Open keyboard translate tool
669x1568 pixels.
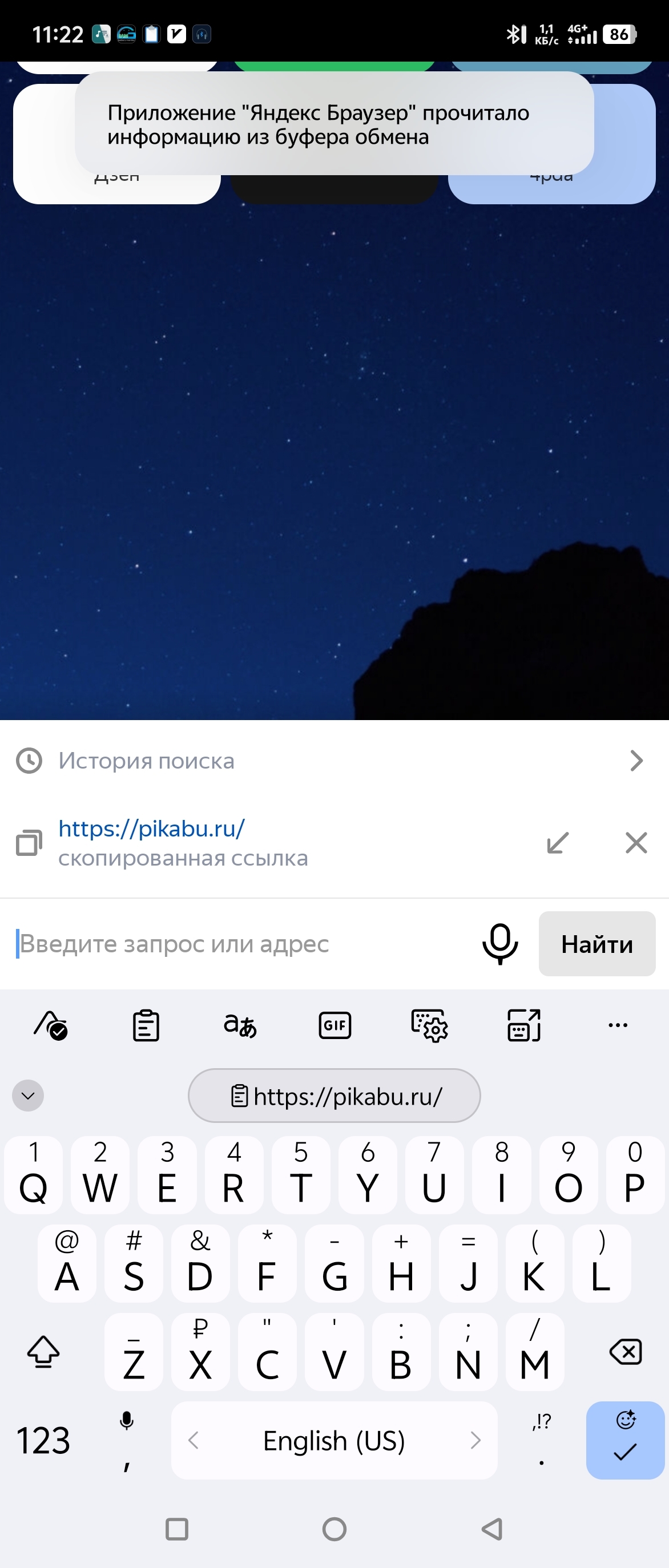(x=240, y=1026)
